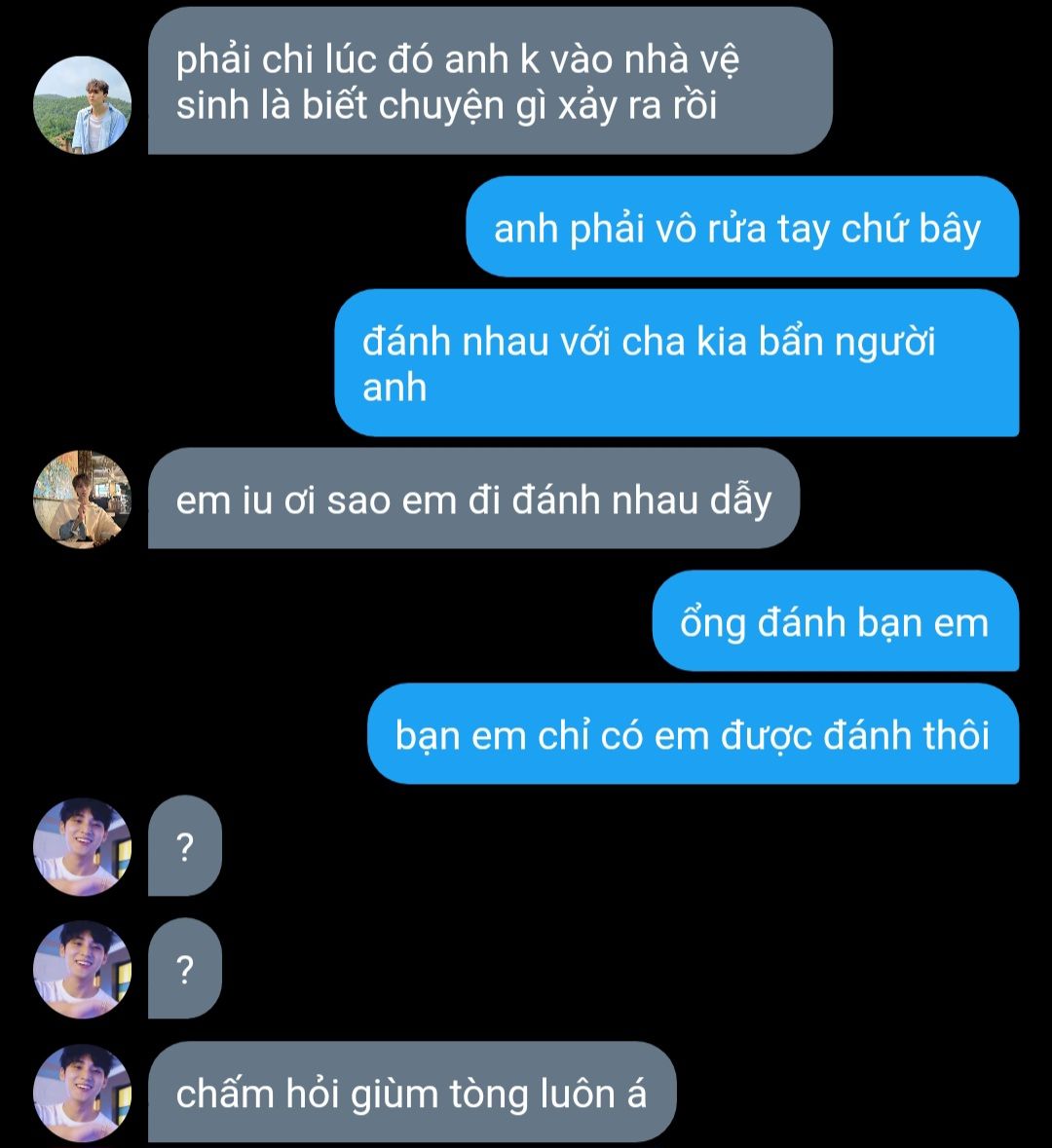This screenshot has width=1052, height=1148.
Task: Open avatar beside "chấm hỏi giùm tòng" message
Action: 82,1093
